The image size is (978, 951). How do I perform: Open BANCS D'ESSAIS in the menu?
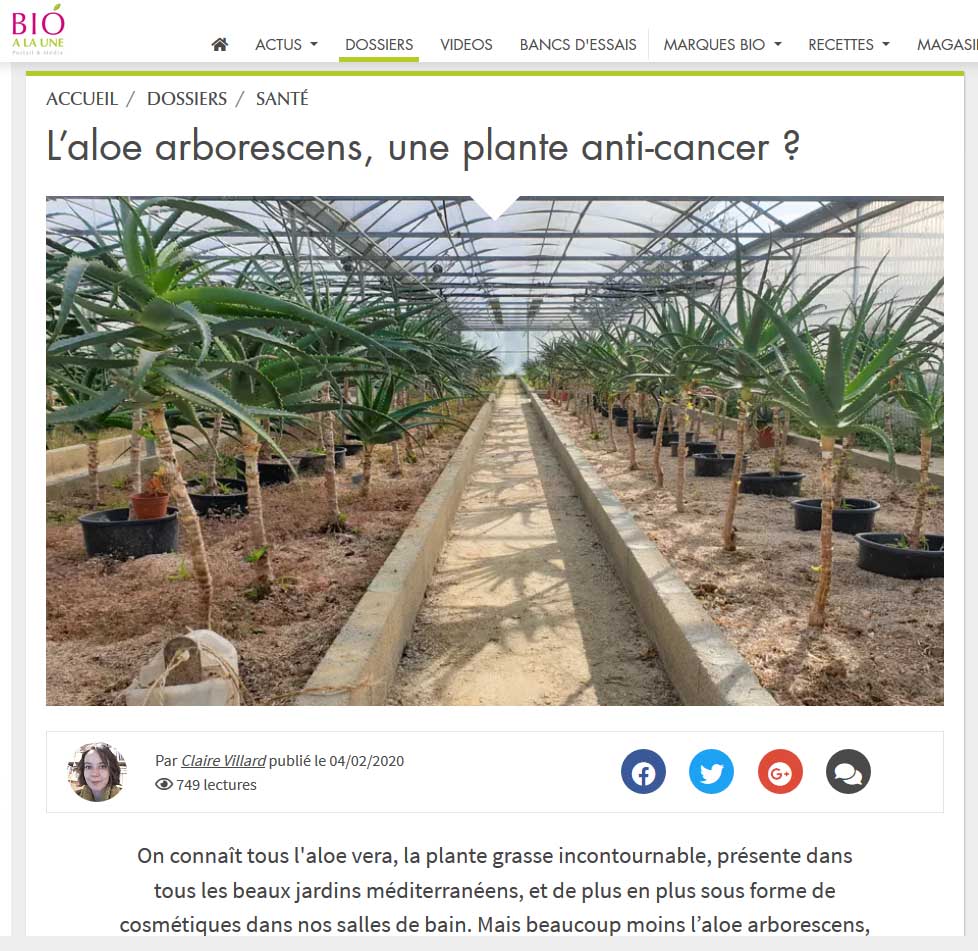(578, 44)
